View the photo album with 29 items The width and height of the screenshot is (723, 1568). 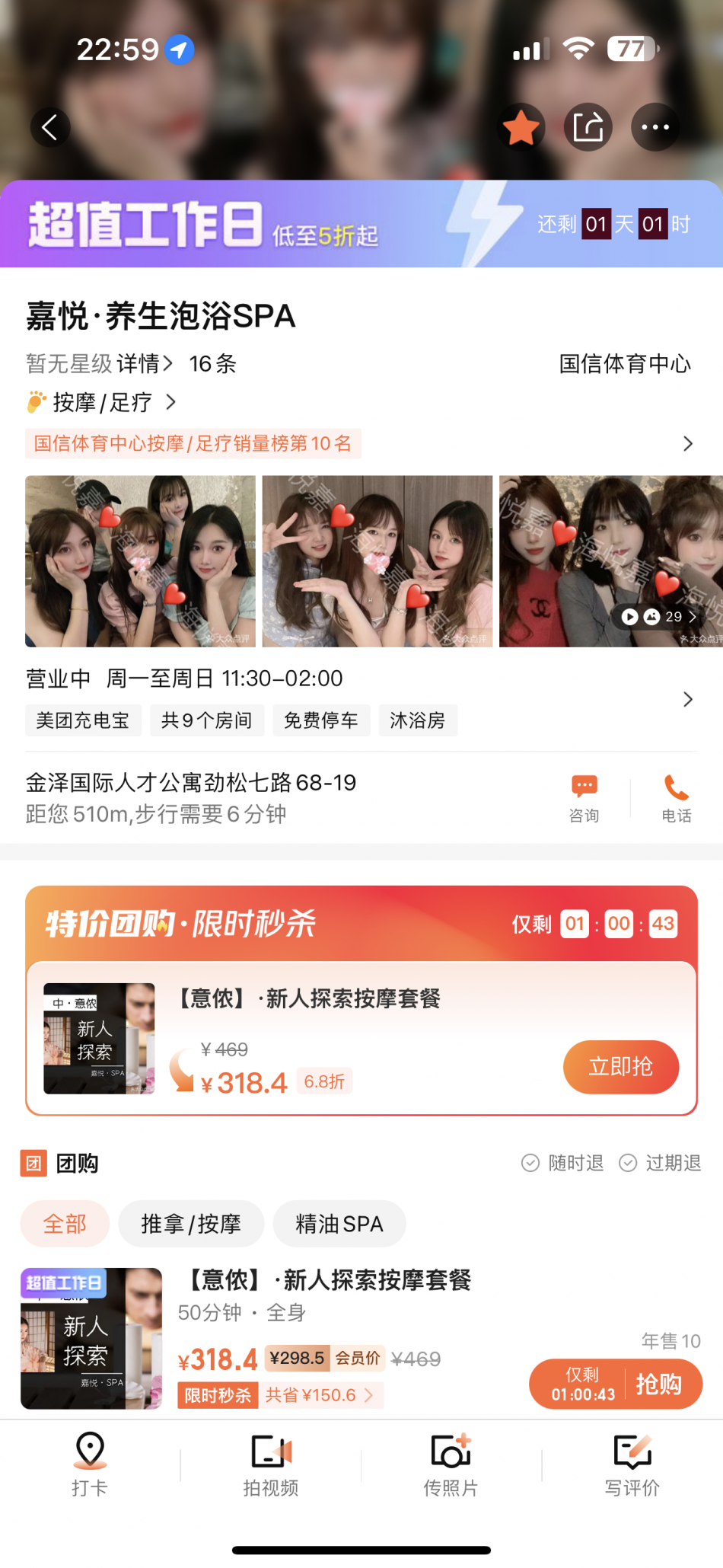(x=659, y=616)
